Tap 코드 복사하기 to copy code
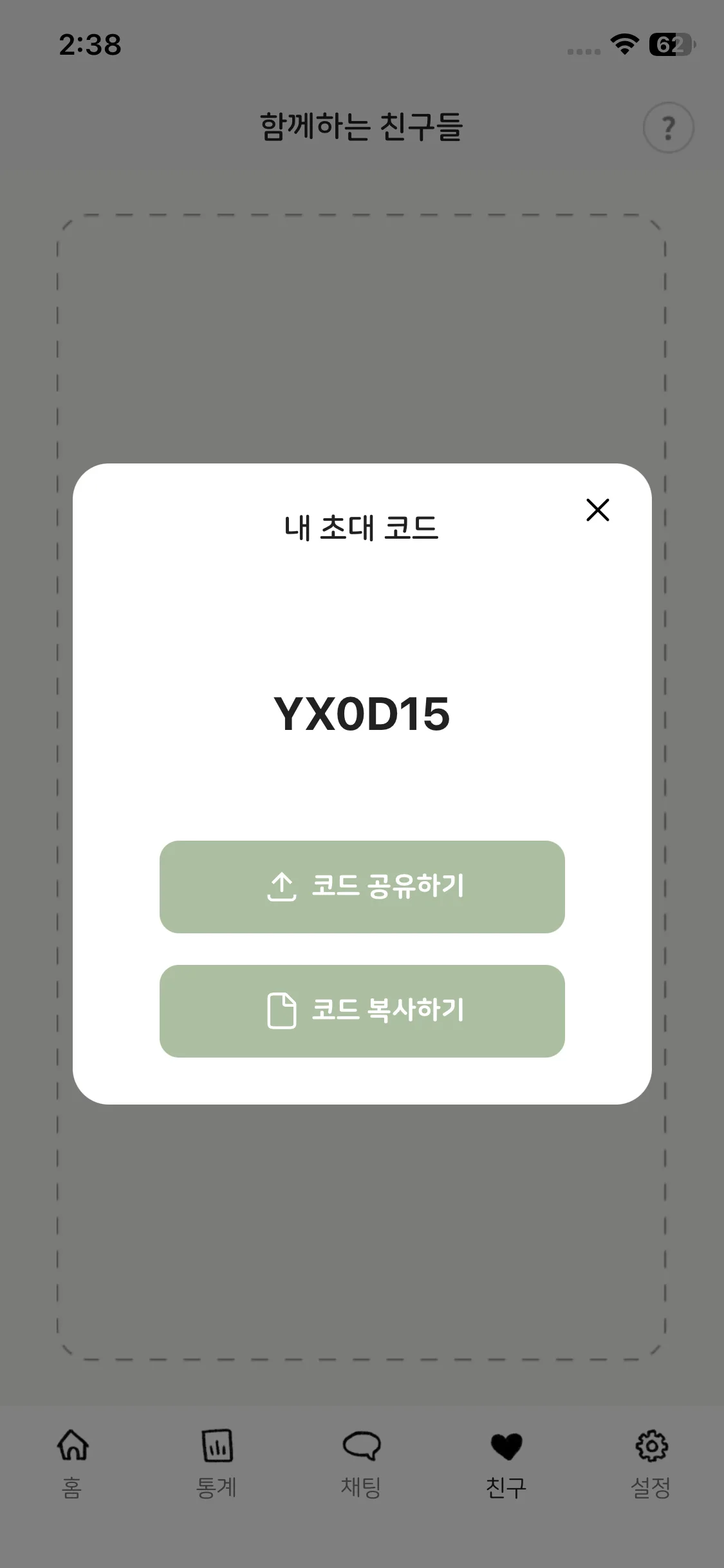This screenshot has width=724, height=1568. point(362,1011)
